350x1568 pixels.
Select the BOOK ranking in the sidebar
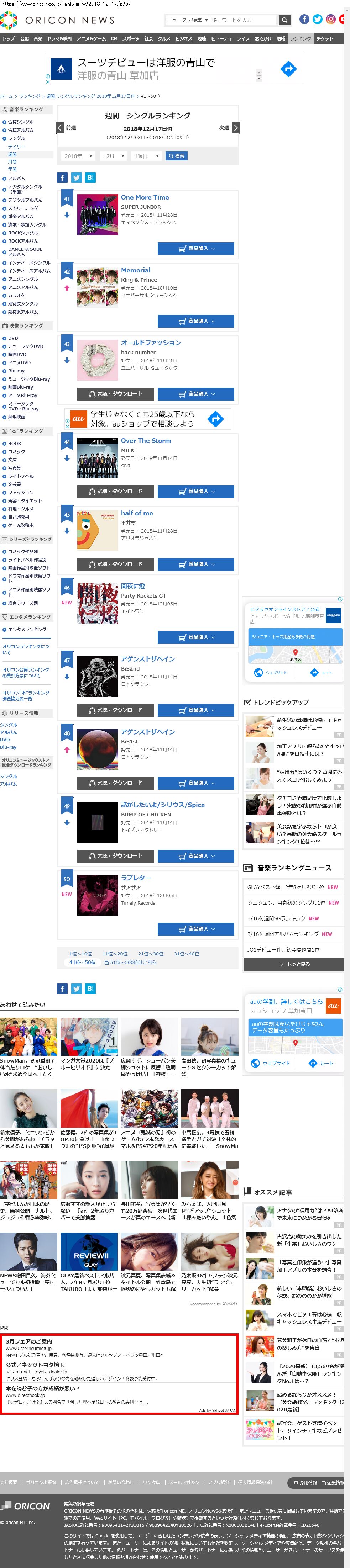click(15, 444)
